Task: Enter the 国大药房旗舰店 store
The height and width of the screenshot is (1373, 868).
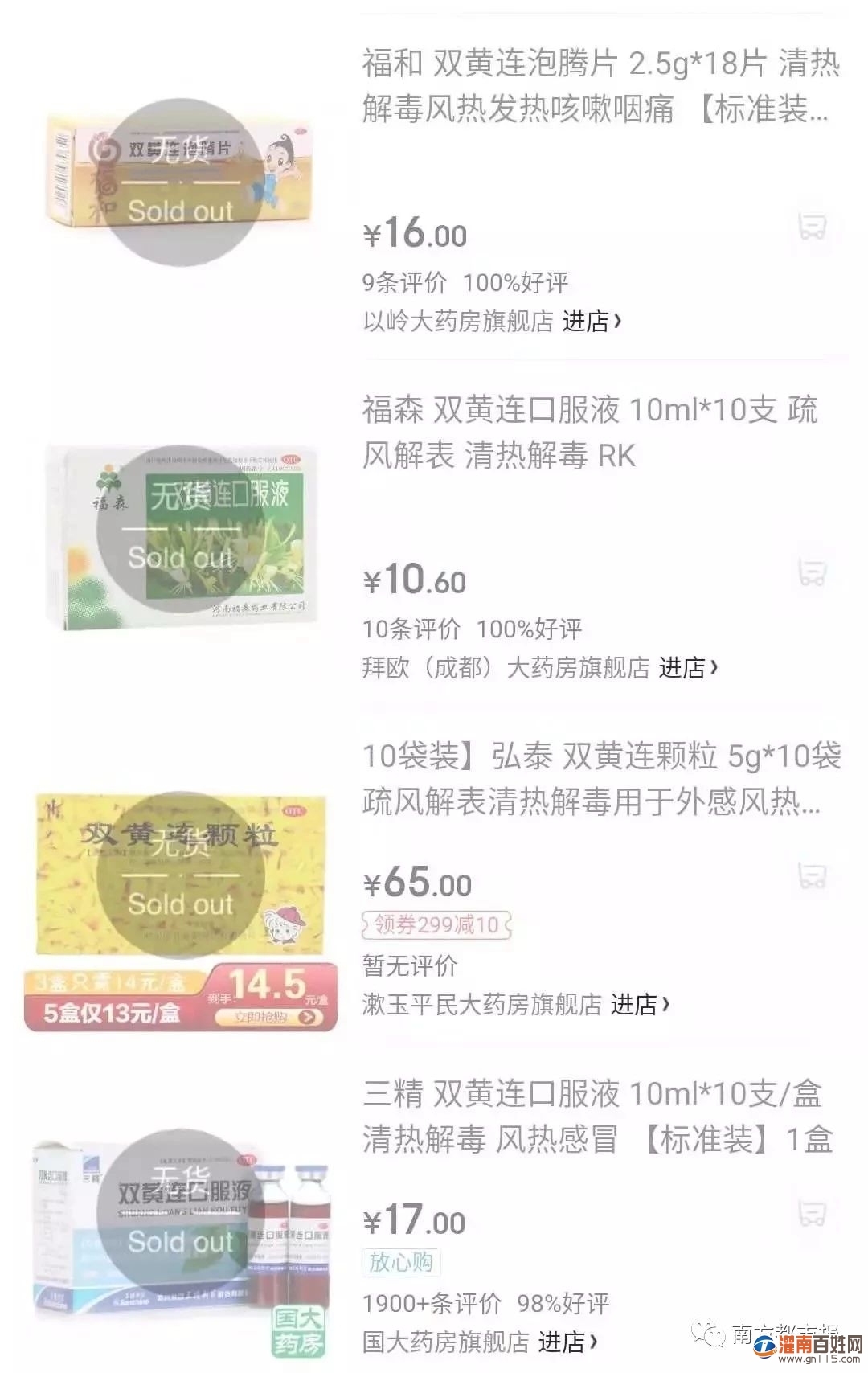Action: tap(567, 1342)
